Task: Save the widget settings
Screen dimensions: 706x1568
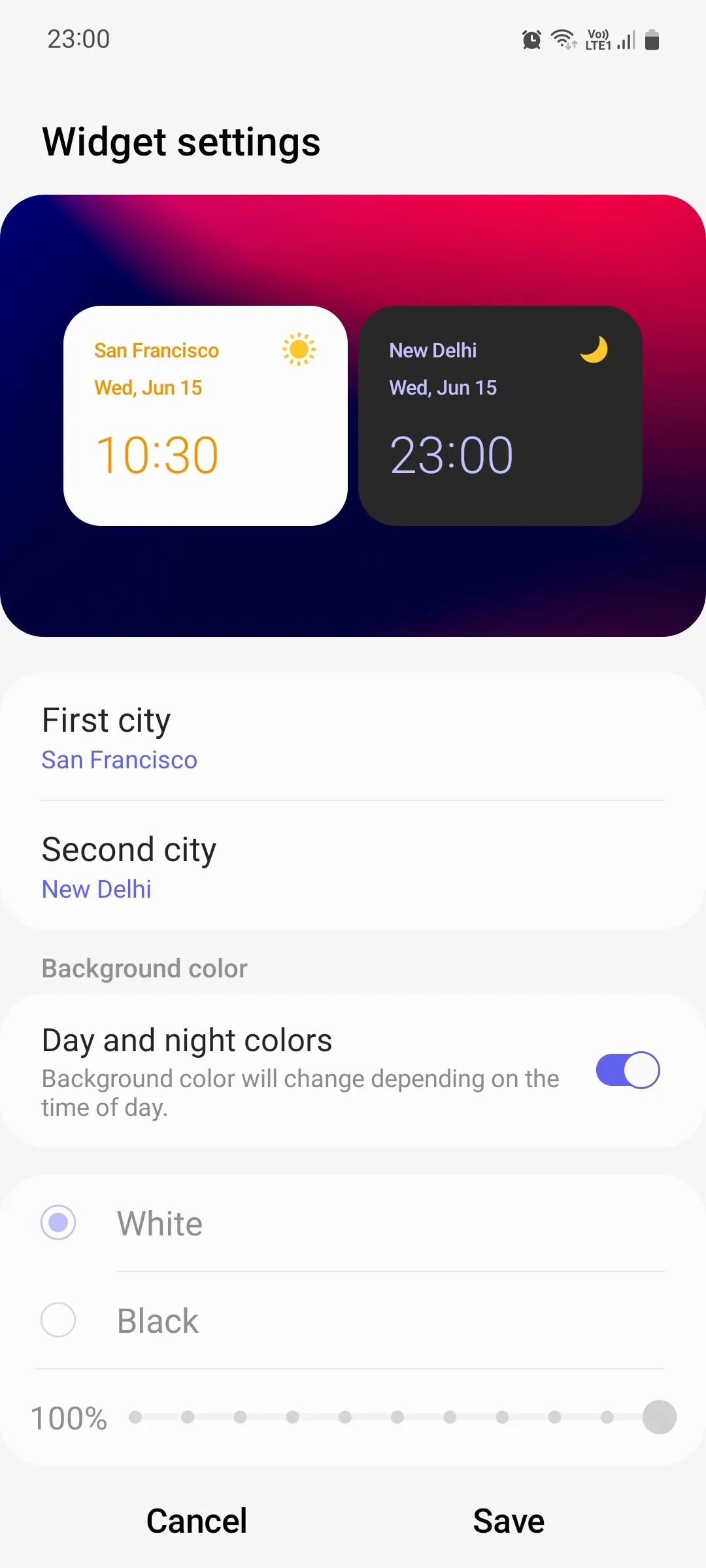Action: click(x=509, y=1520)
